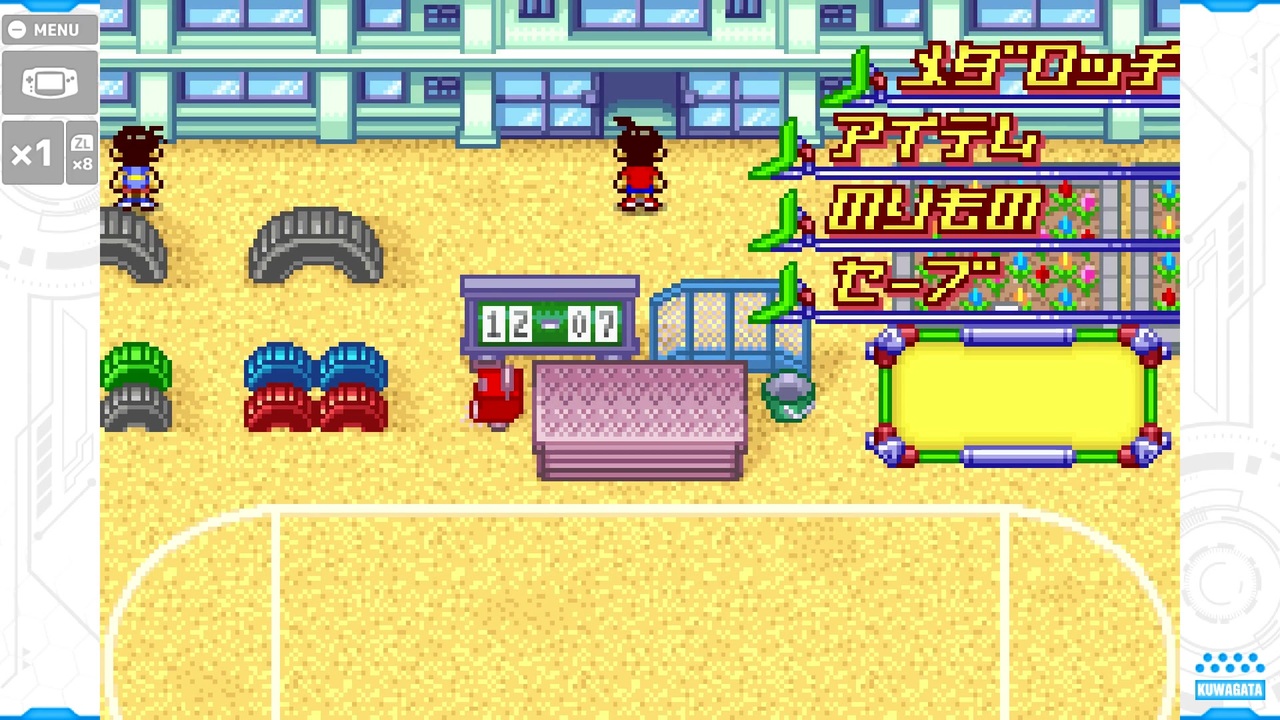Tap the ZL ×8 fast-forward button
Viewport: 1280px width, 720px height.
(82, 153)
